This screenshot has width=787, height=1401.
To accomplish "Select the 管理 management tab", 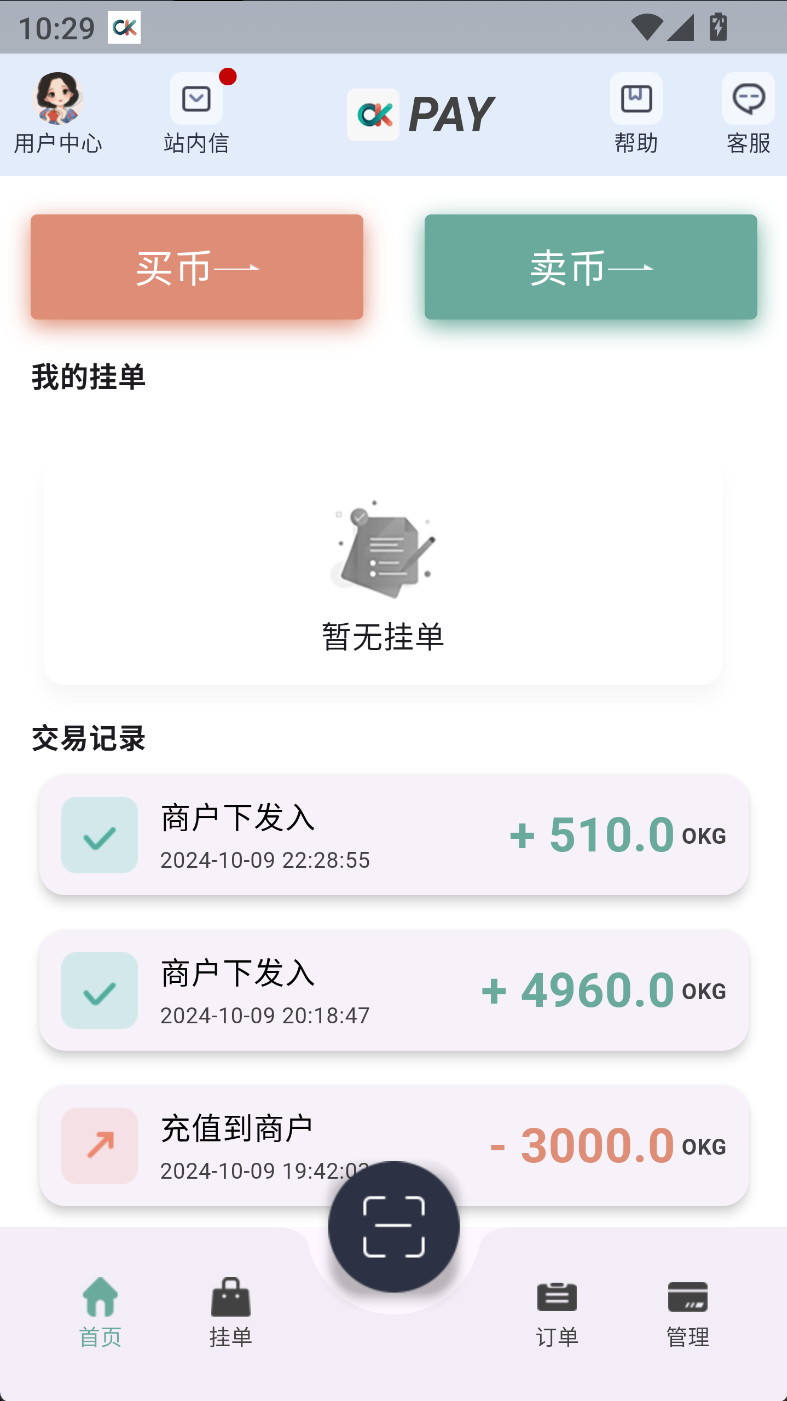I will pos(688,1311).
